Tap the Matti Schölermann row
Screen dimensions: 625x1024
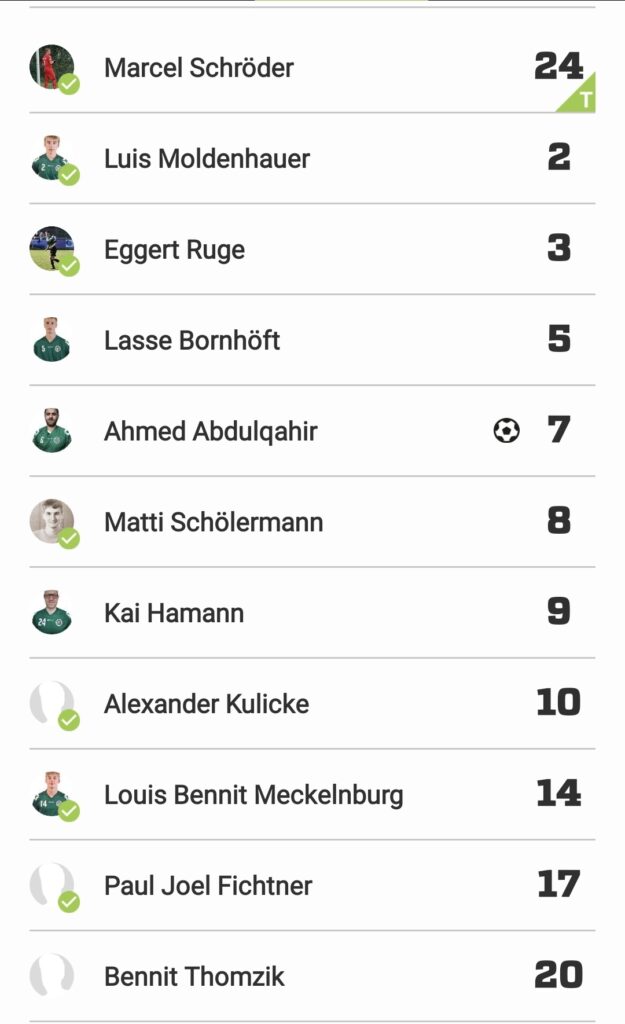pos(312,521)
